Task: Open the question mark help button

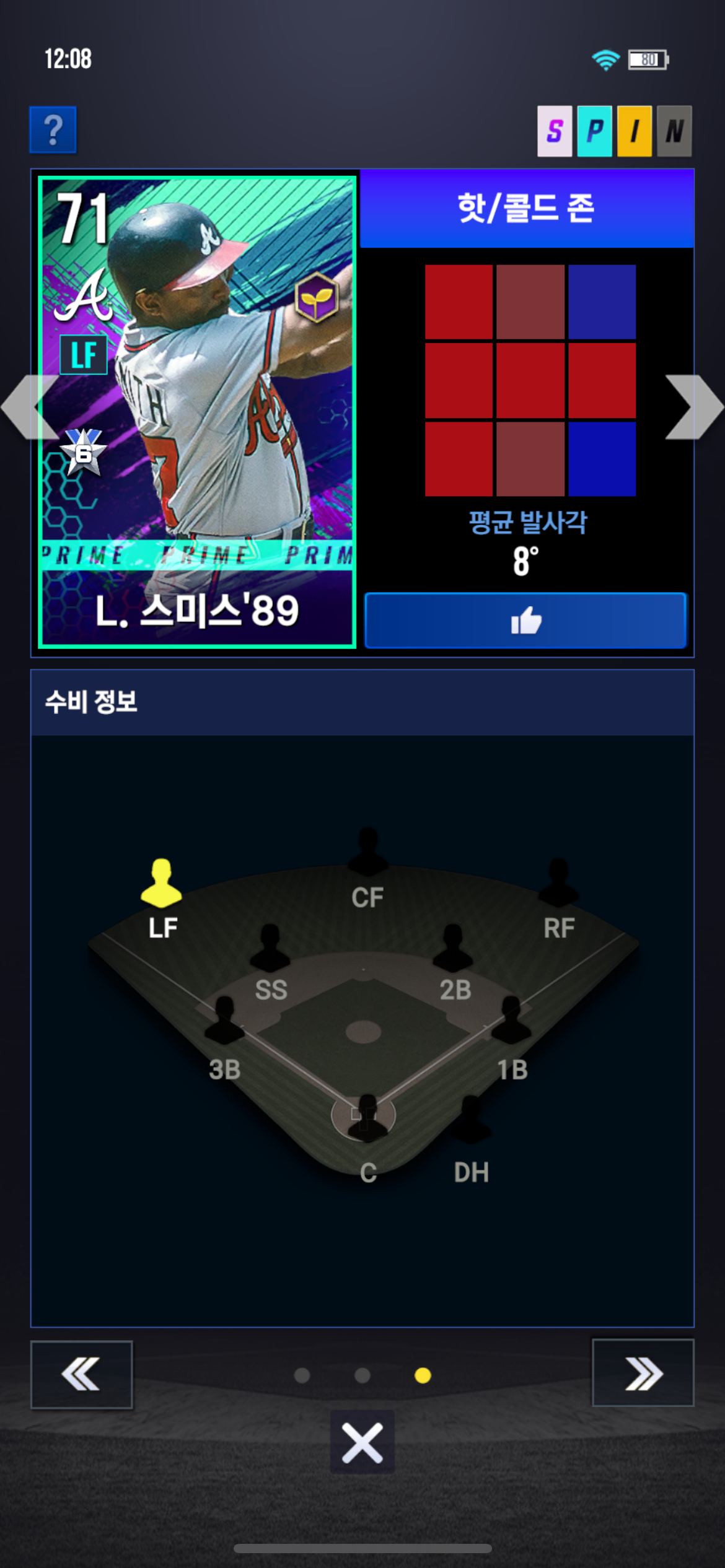Action: click(53, 130)
